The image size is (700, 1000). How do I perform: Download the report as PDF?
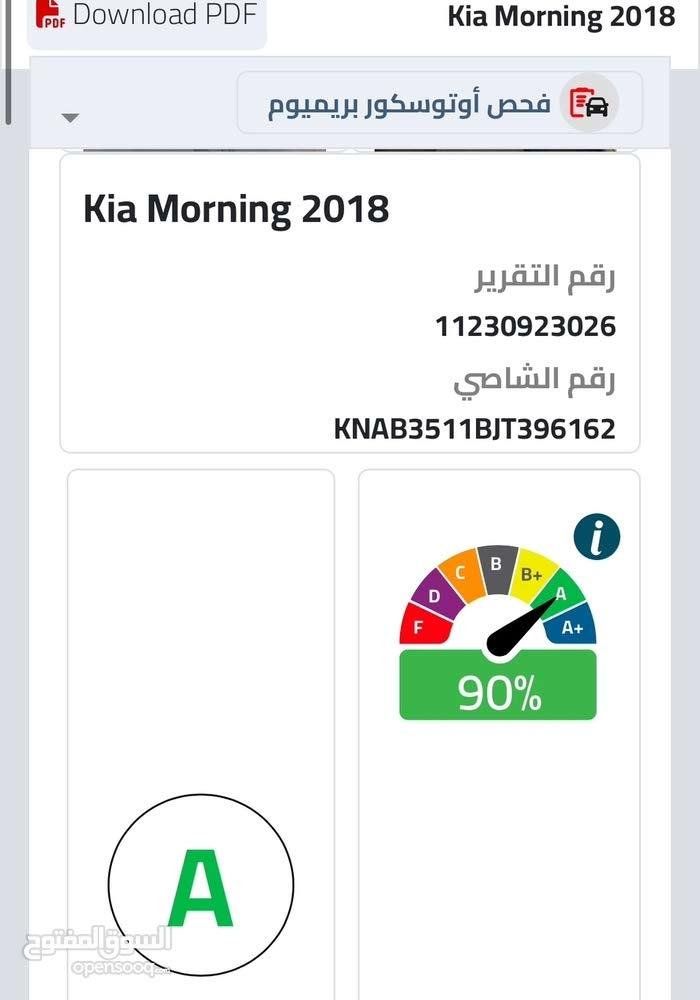pos(146,16)
